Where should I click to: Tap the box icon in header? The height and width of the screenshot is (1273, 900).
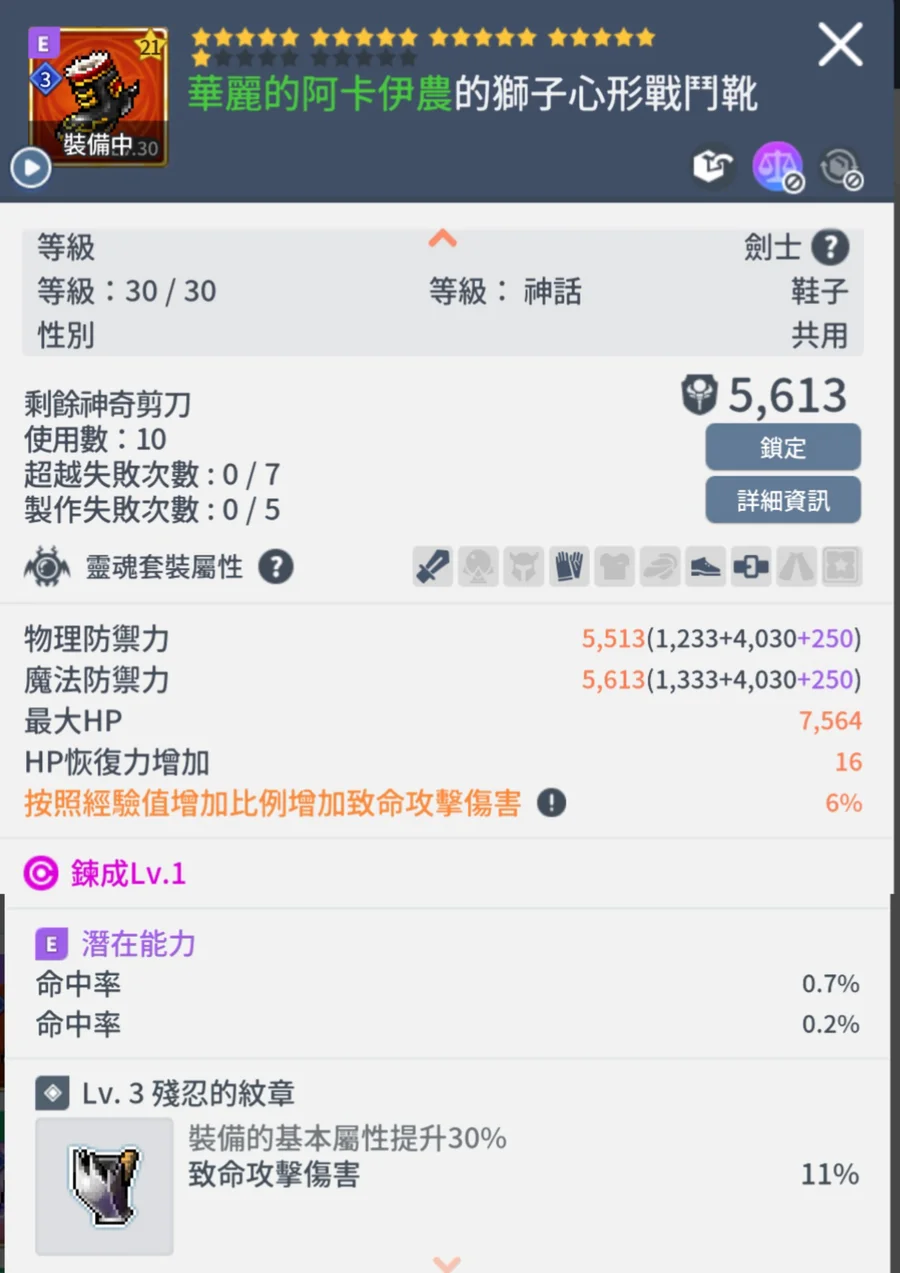pos(714,167)
